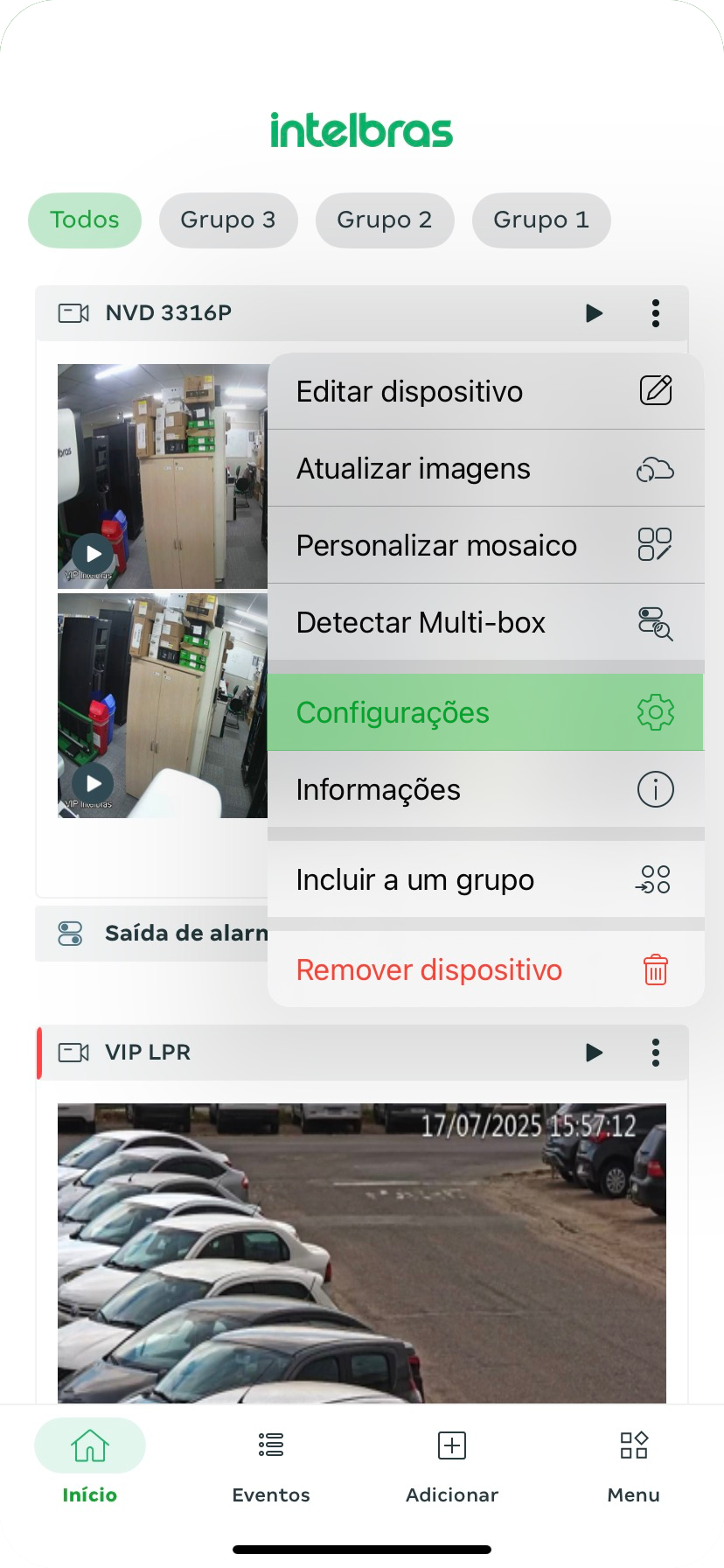Select Editar dispositivo from the menu

point(485,391)
